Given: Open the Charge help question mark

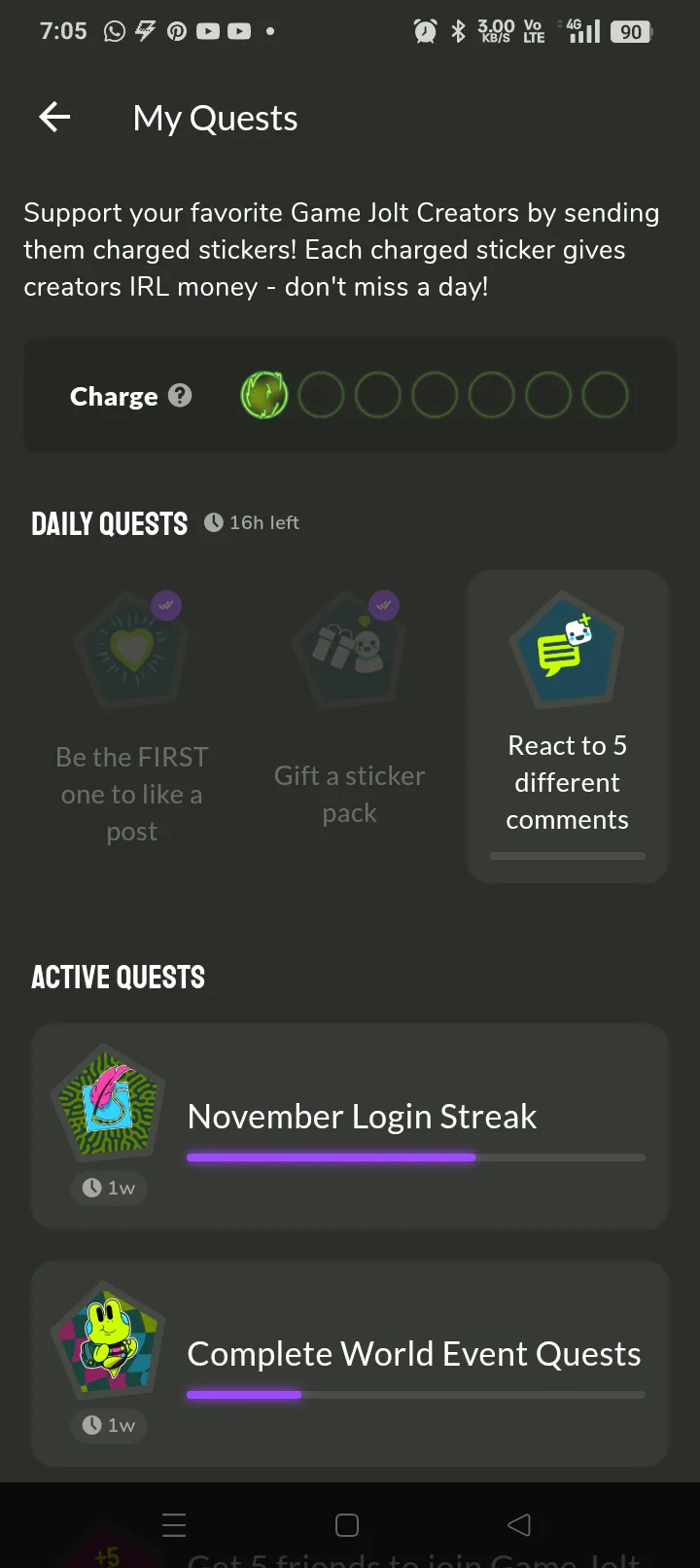Looking at the screenshot, I should pos(180,395).
